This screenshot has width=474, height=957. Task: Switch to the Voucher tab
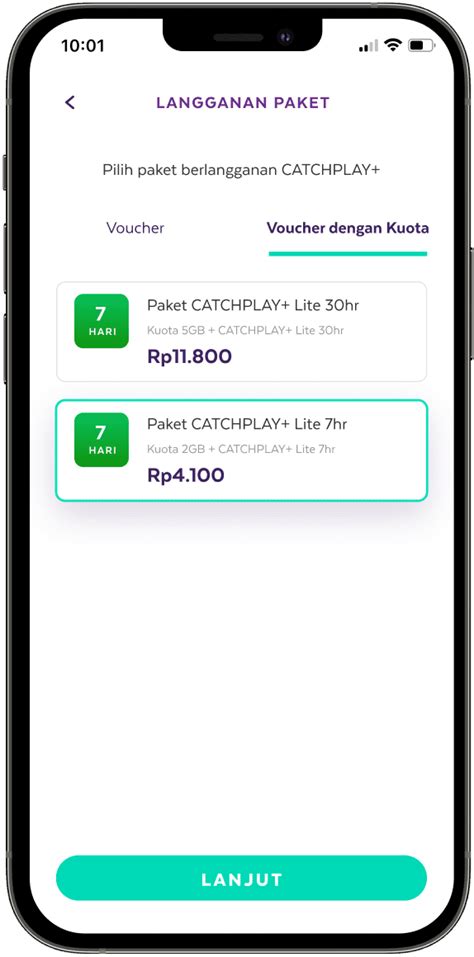coord(135,228)
